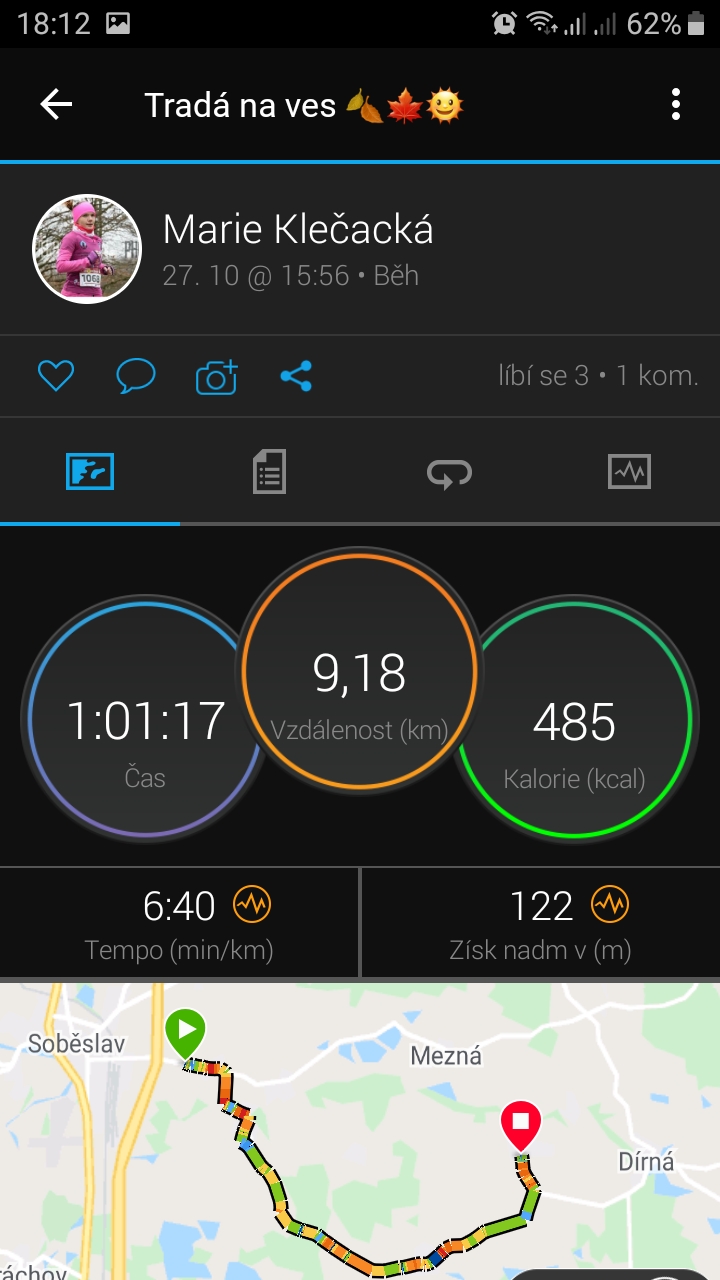
Task: Like this activity with the heart icon
Action: click(56, 376)
